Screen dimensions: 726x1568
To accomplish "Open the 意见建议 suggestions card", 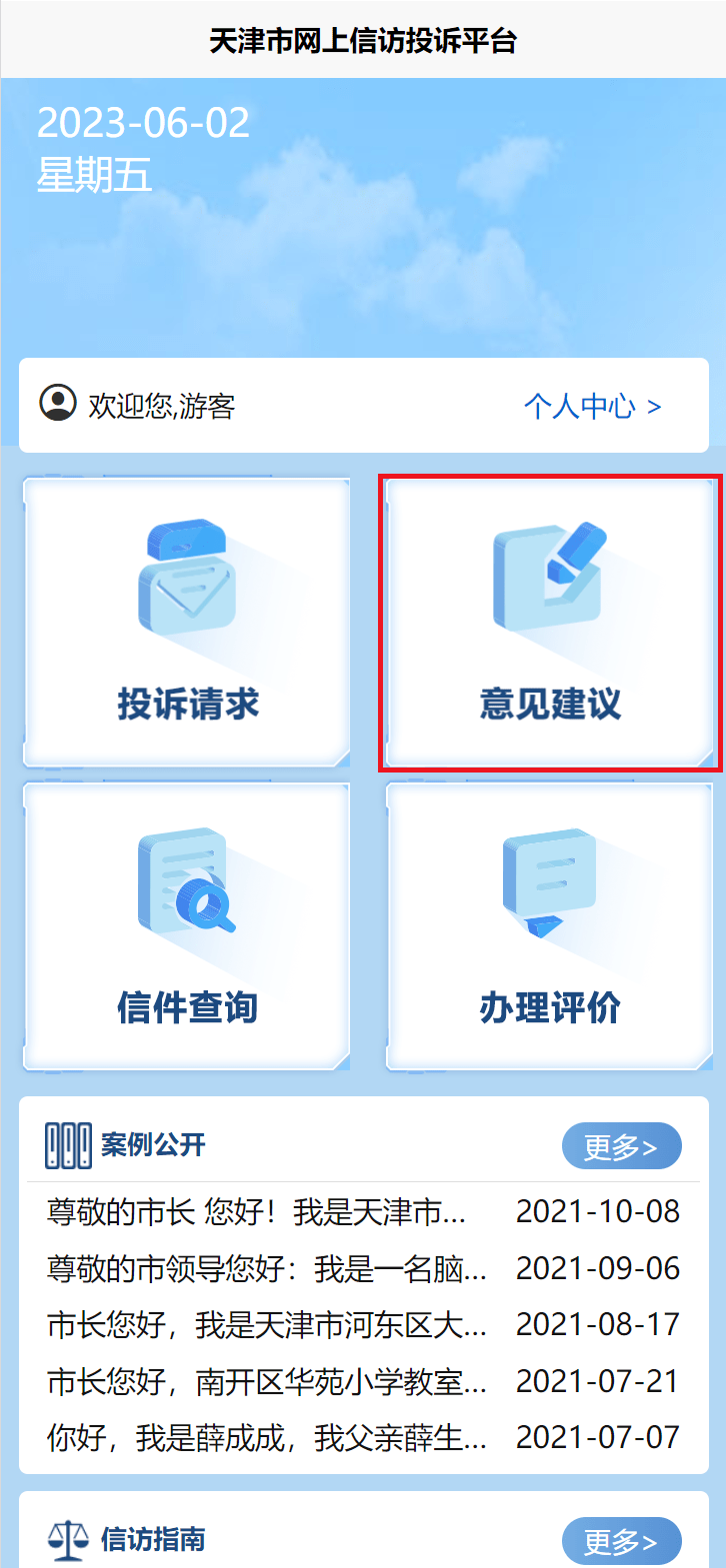I will pyautogui.click(x=549, y=623).
